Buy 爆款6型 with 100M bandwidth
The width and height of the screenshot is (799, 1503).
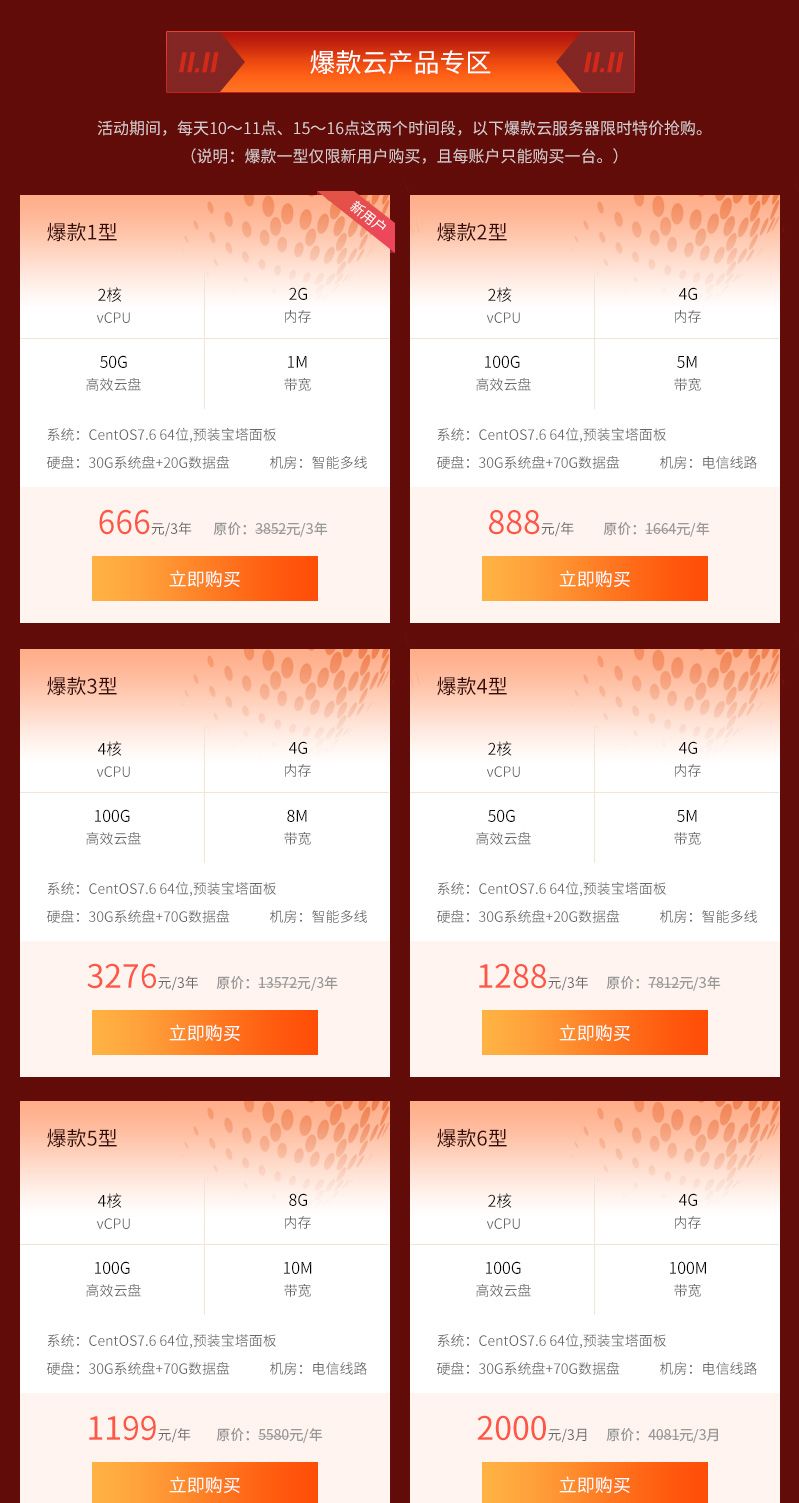[595, 1484]
